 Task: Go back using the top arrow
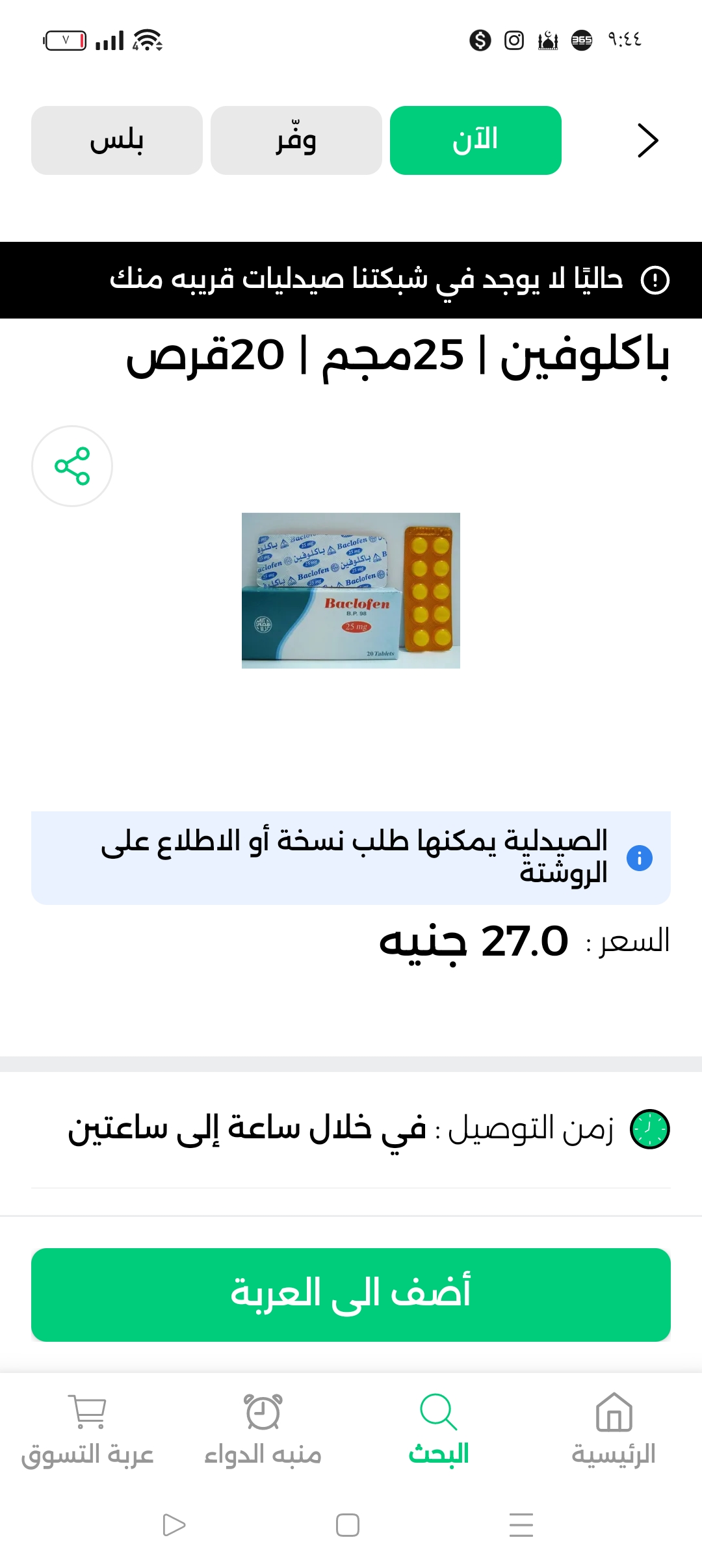pyautogui.click(x=647, y=140)
